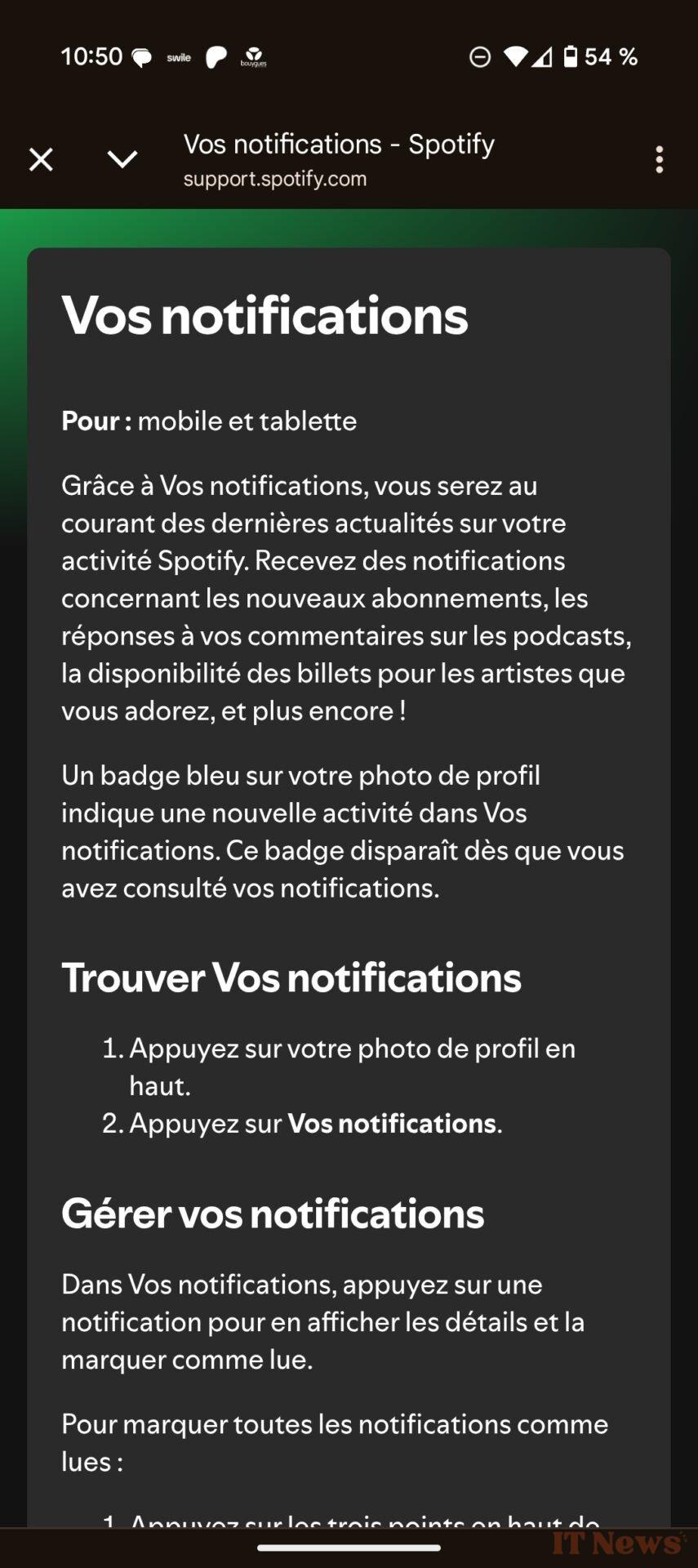The image size is (698, 1568).
Task: Close the Spotify support custom tab
Action: tap(41, 159)
